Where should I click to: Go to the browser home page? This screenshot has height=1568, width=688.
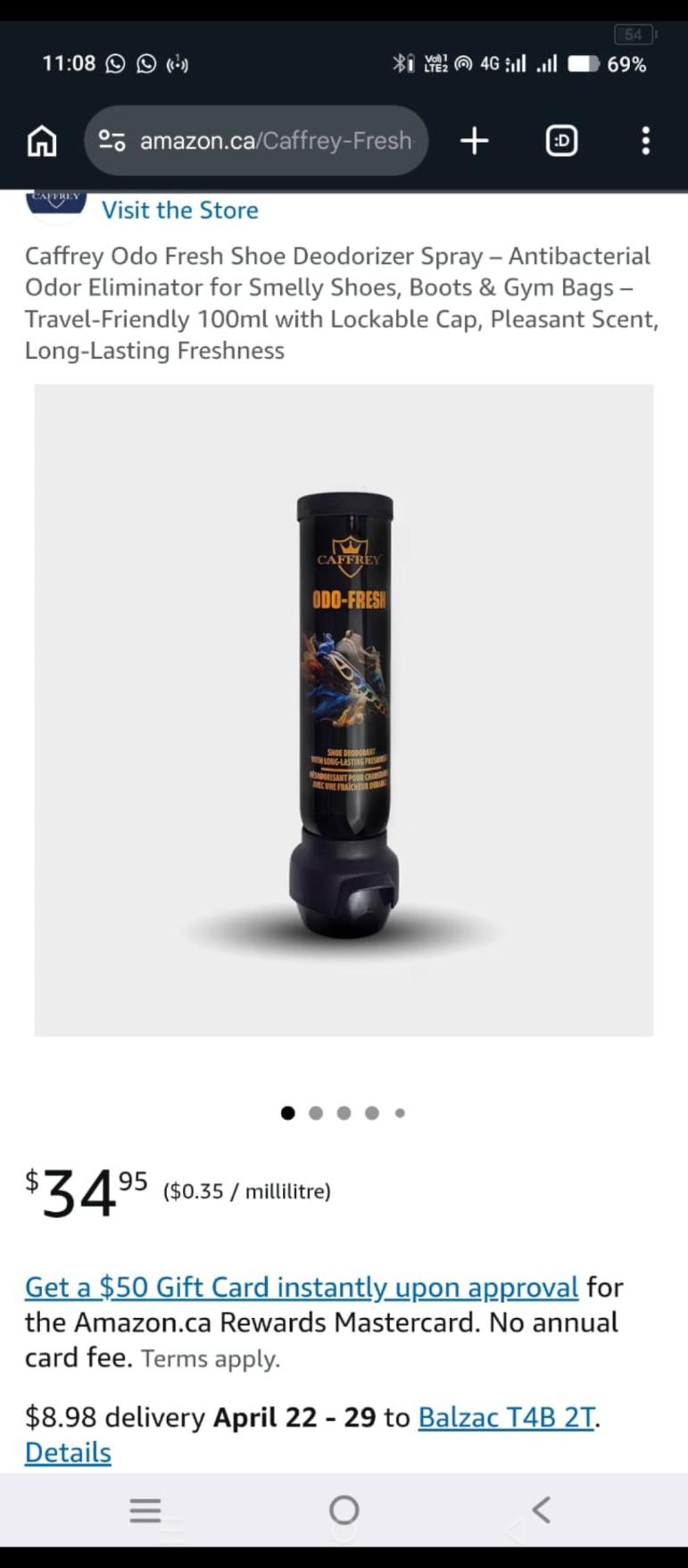(41, 141)
